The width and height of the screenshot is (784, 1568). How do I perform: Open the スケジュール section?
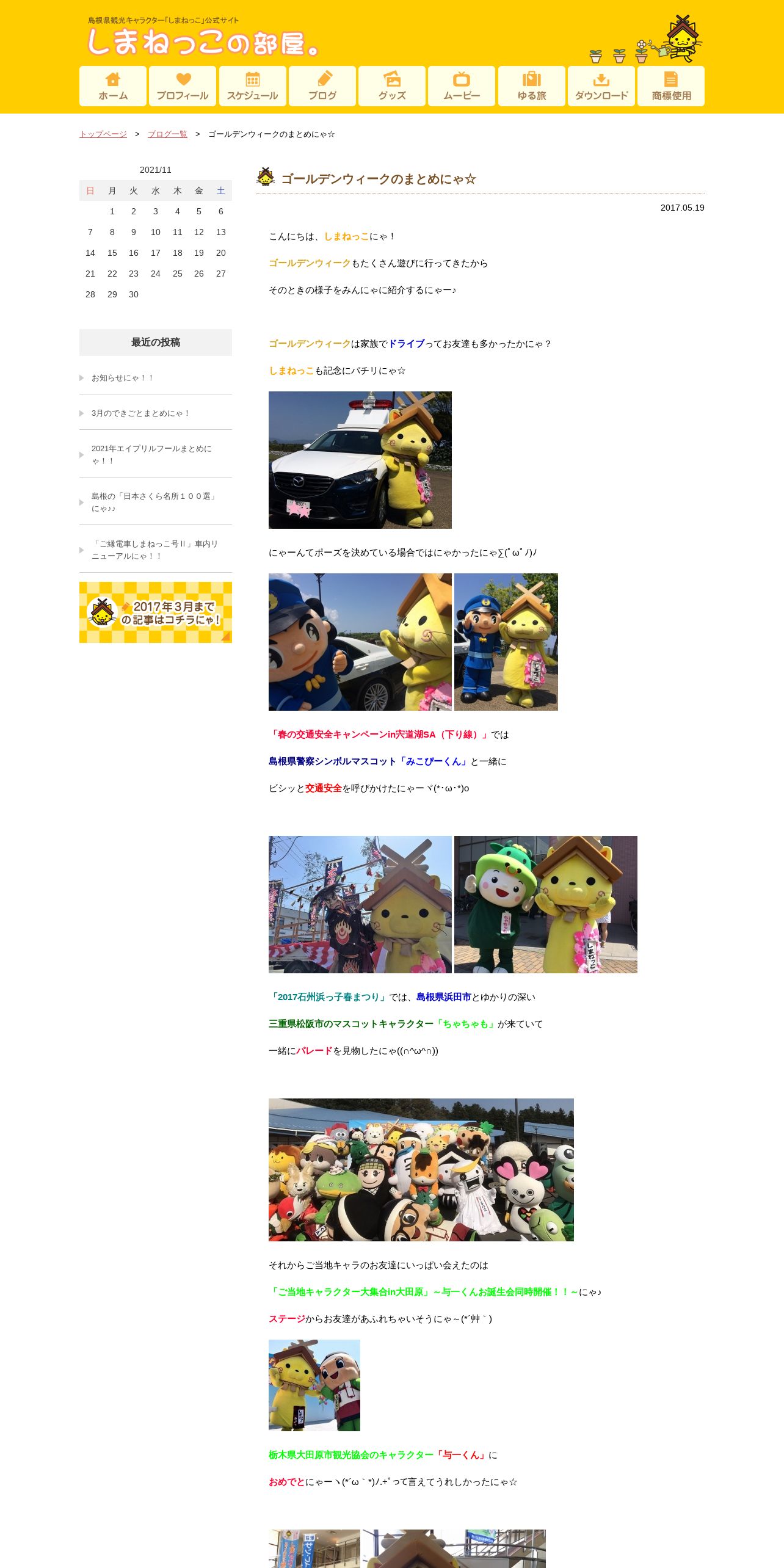253,86
